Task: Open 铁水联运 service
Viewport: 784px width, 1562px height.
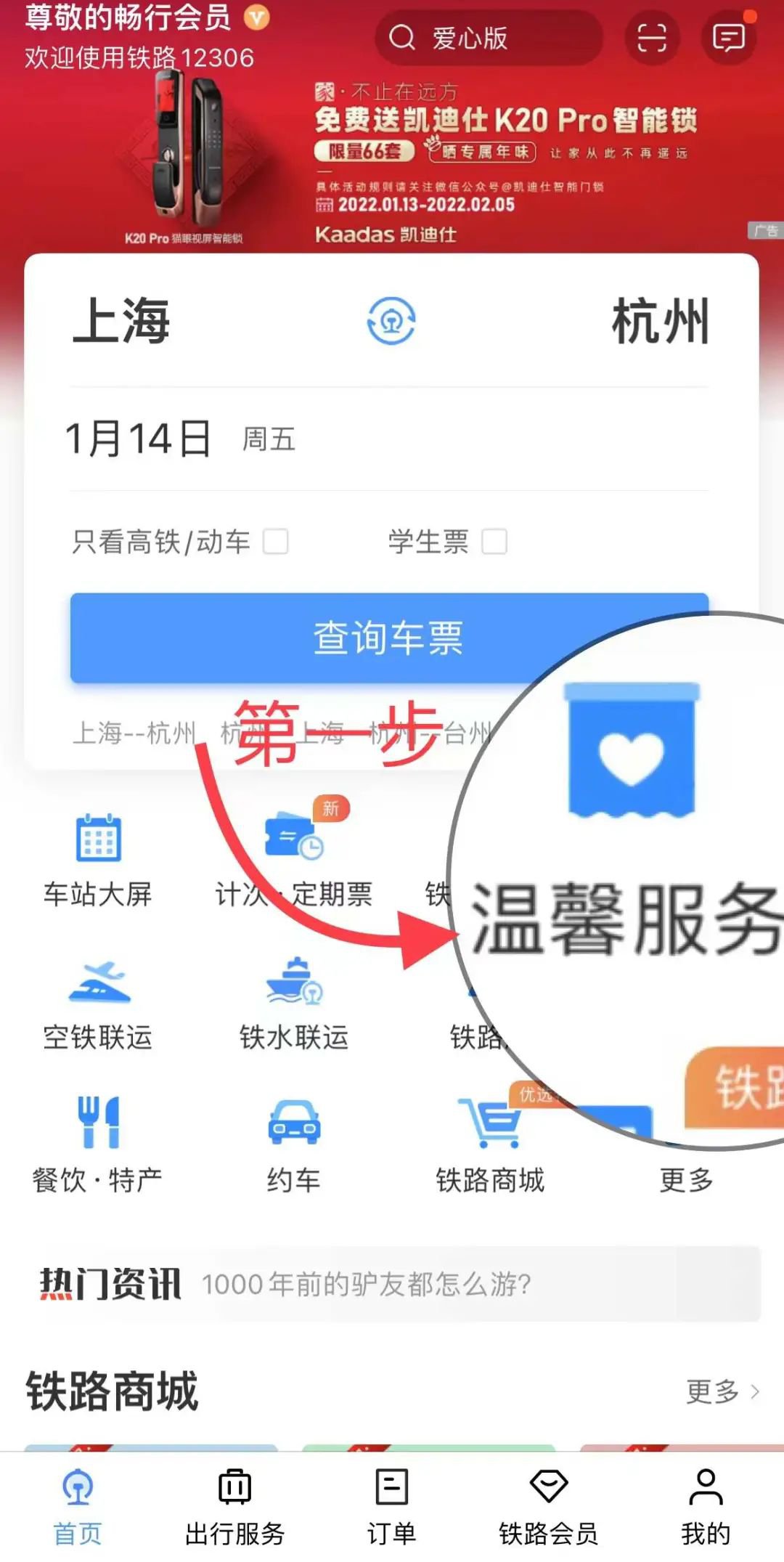Action: (x=294, y=1006)
